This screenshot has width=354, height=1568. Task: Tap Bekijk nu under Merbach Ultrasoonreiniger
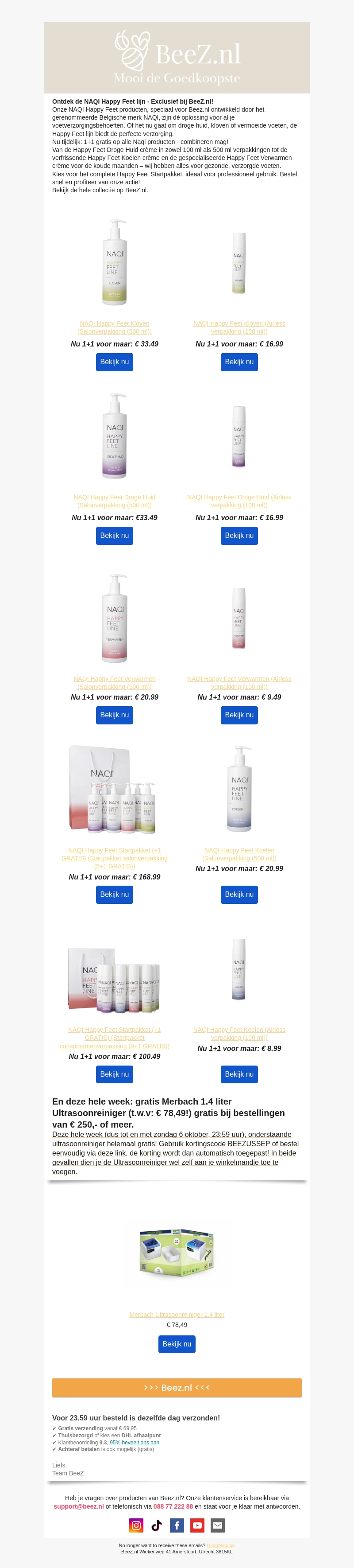[177, 1344]
